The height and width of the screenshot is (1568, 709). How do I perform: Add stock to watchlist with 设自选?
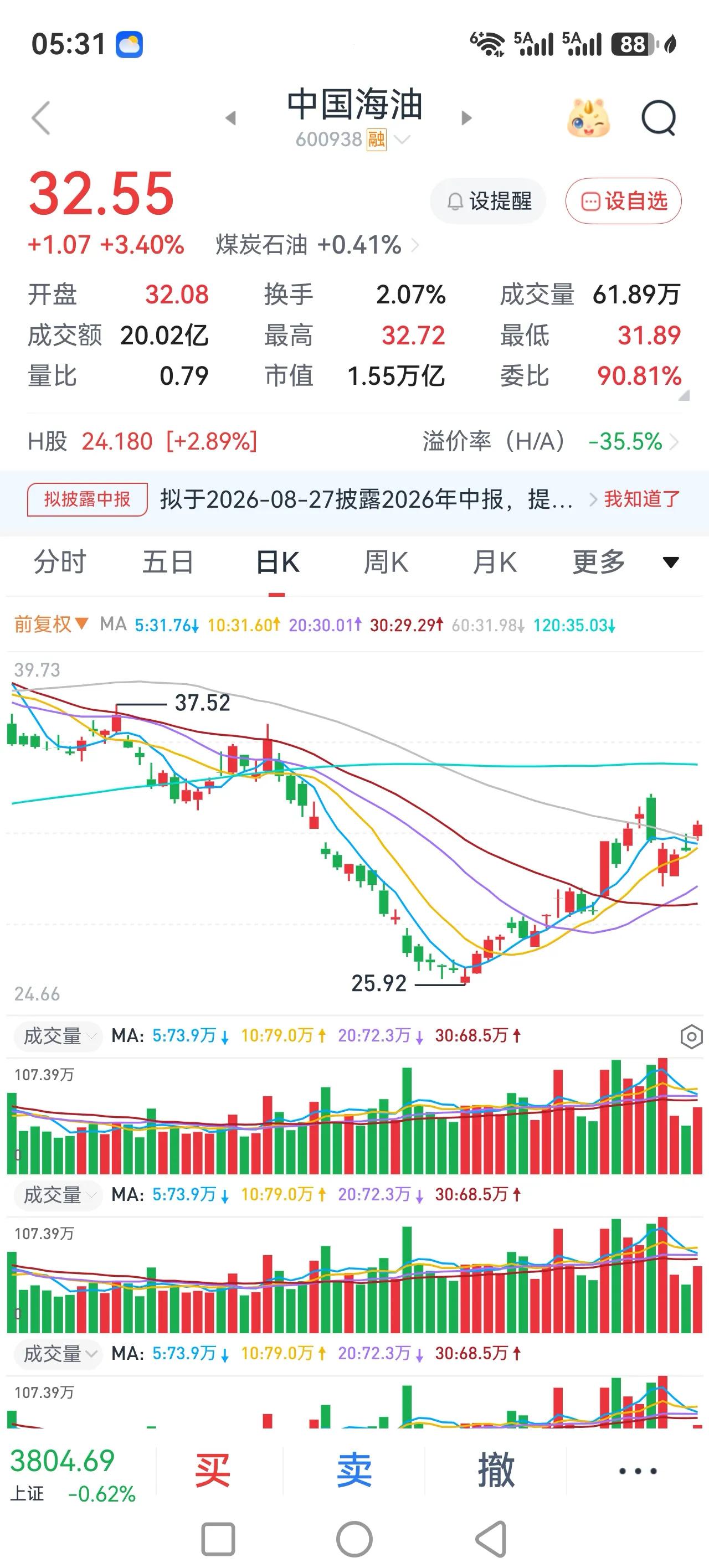[623, 201]
